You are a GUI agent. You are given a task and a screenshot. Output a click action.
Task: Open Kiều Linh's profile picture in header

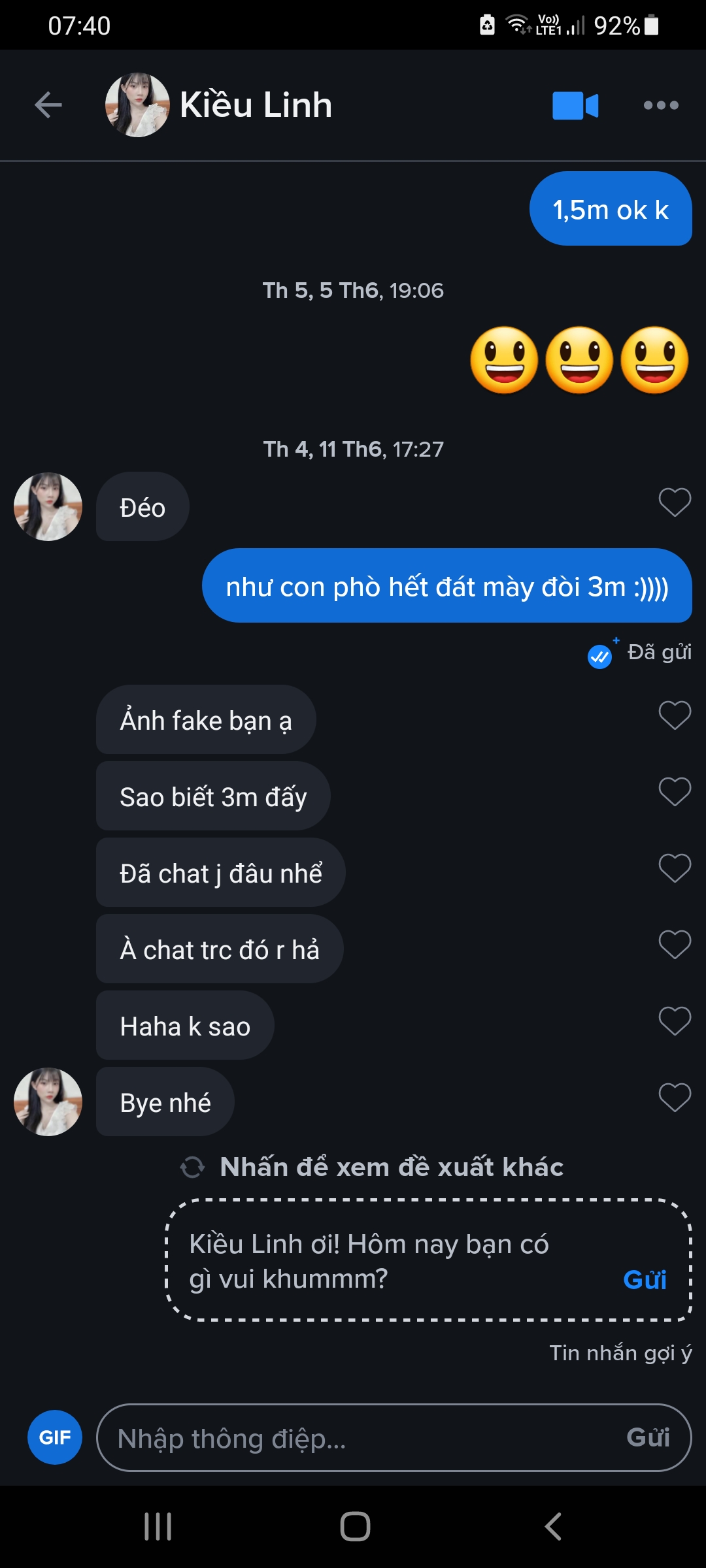[x=137, y=105]
